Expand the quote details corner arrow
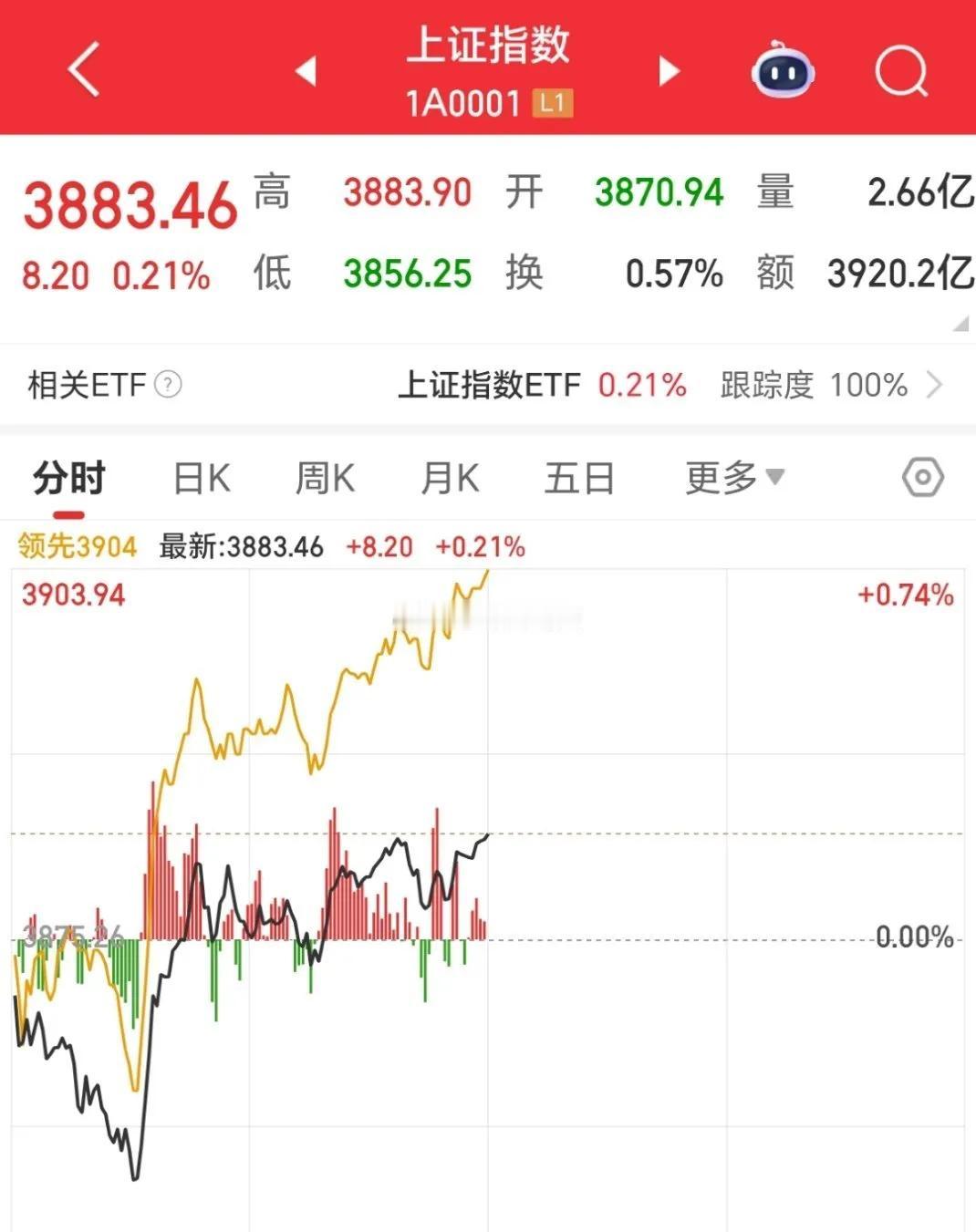Image resolution: width=976 pixels, height=1232 pixels. 962,324
